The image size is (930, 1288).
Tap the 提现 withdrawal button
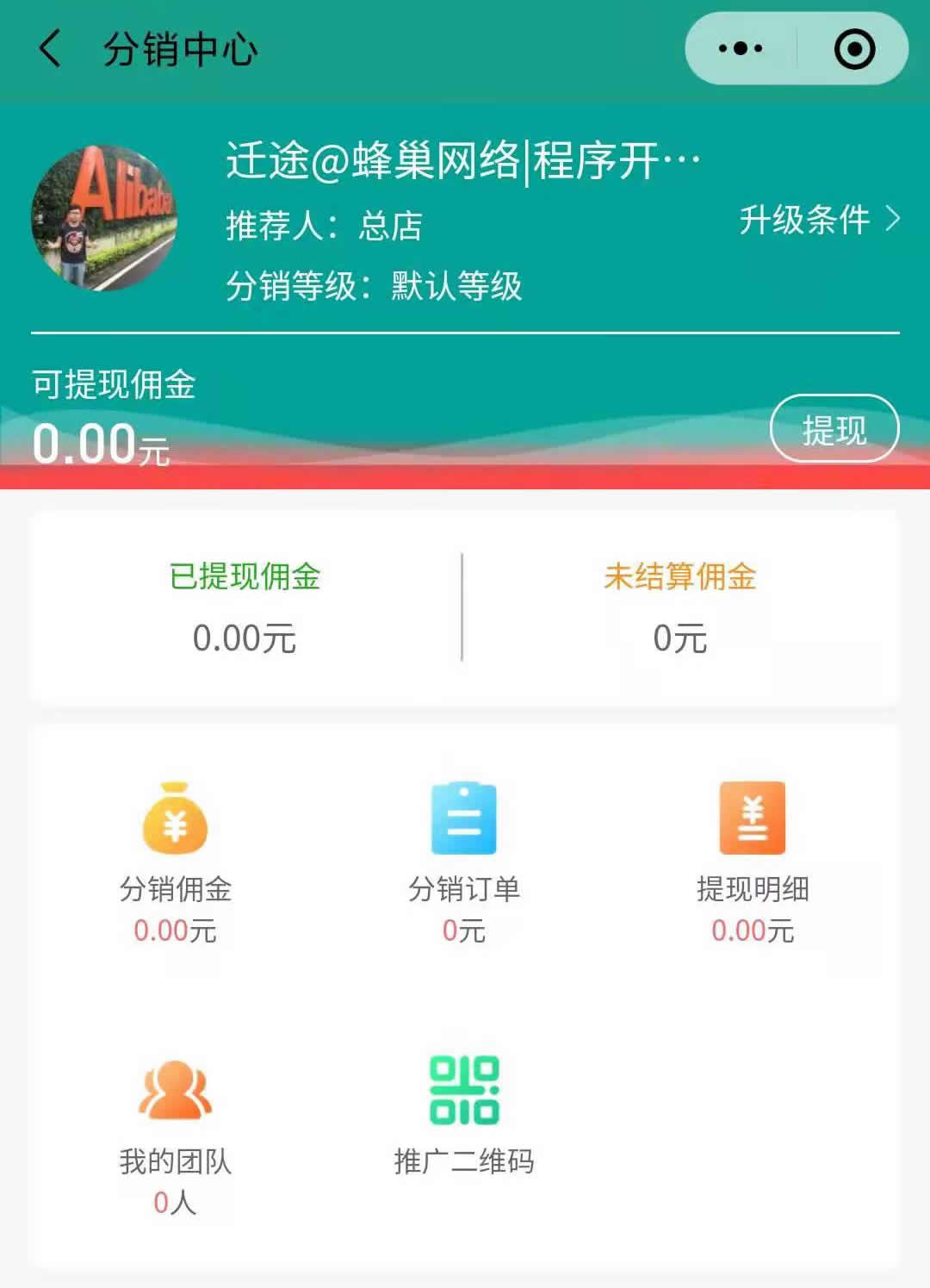[x=834, y=428]
